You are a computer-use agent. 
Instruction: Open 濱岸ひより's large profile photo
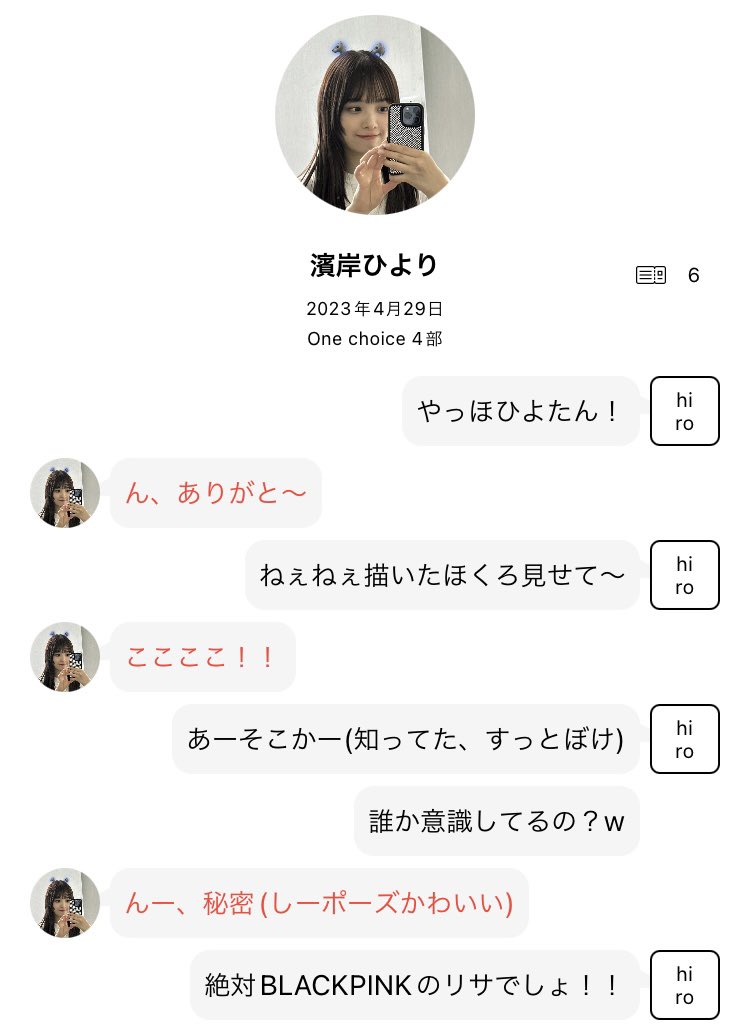pyautogui.click(x=374, y=115)
